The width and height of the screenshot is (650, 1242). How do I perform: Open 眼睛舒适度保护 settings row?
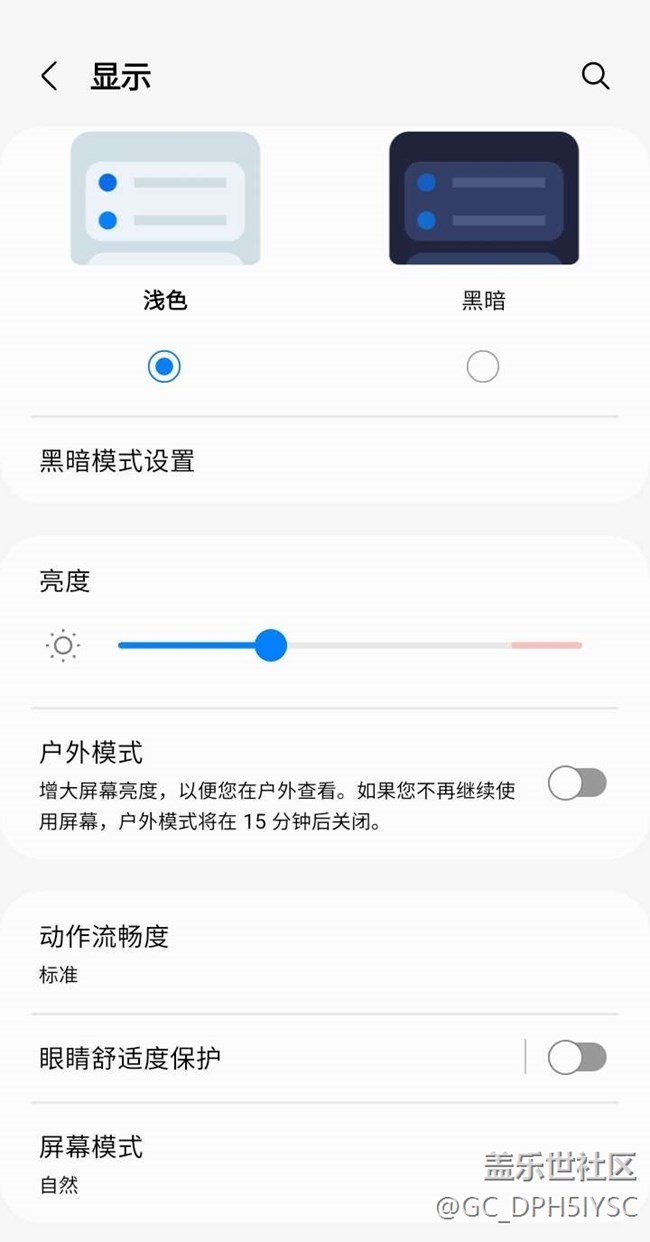tap(270, 1057)
